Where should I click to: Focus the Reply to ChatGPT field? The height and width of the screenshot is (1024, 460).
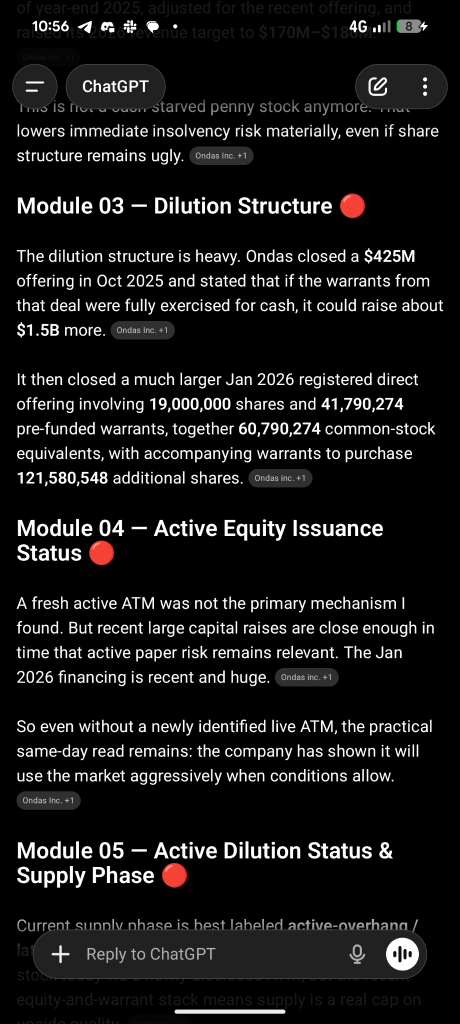click(214, 954)
